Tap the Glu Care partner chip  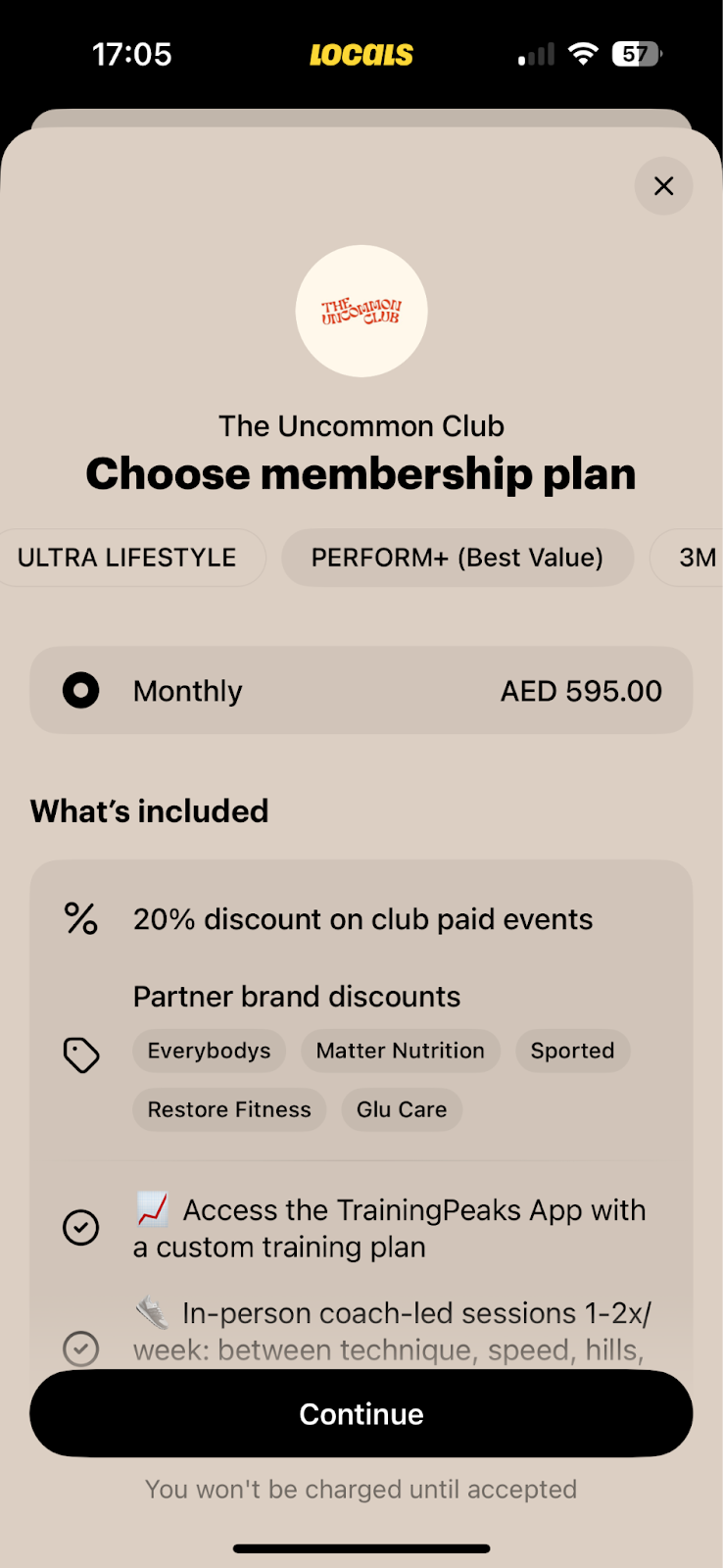(x=402, y=1109)
